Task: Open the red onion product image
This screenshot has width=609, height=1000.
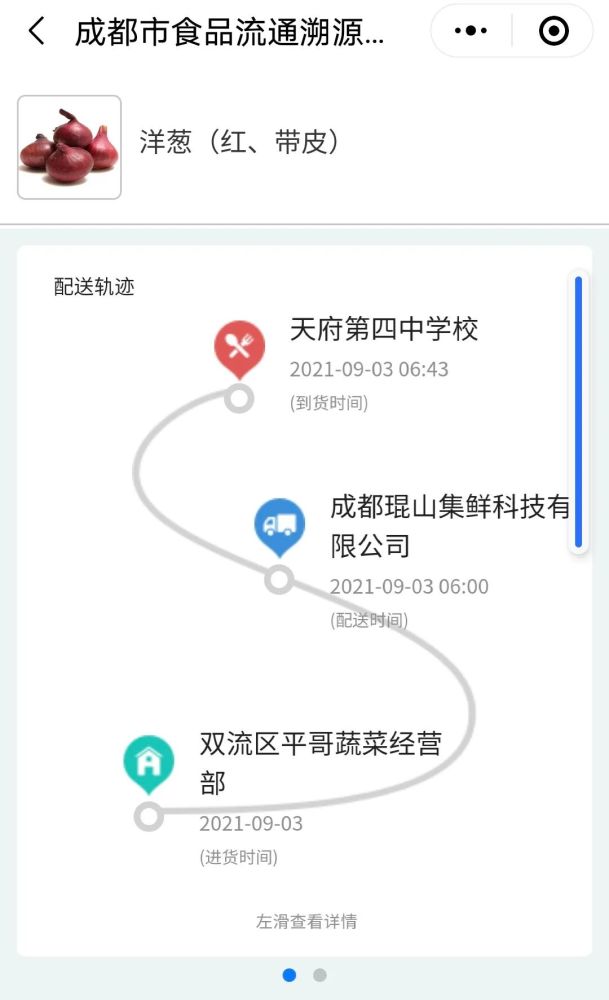Action: click(69, 147)
